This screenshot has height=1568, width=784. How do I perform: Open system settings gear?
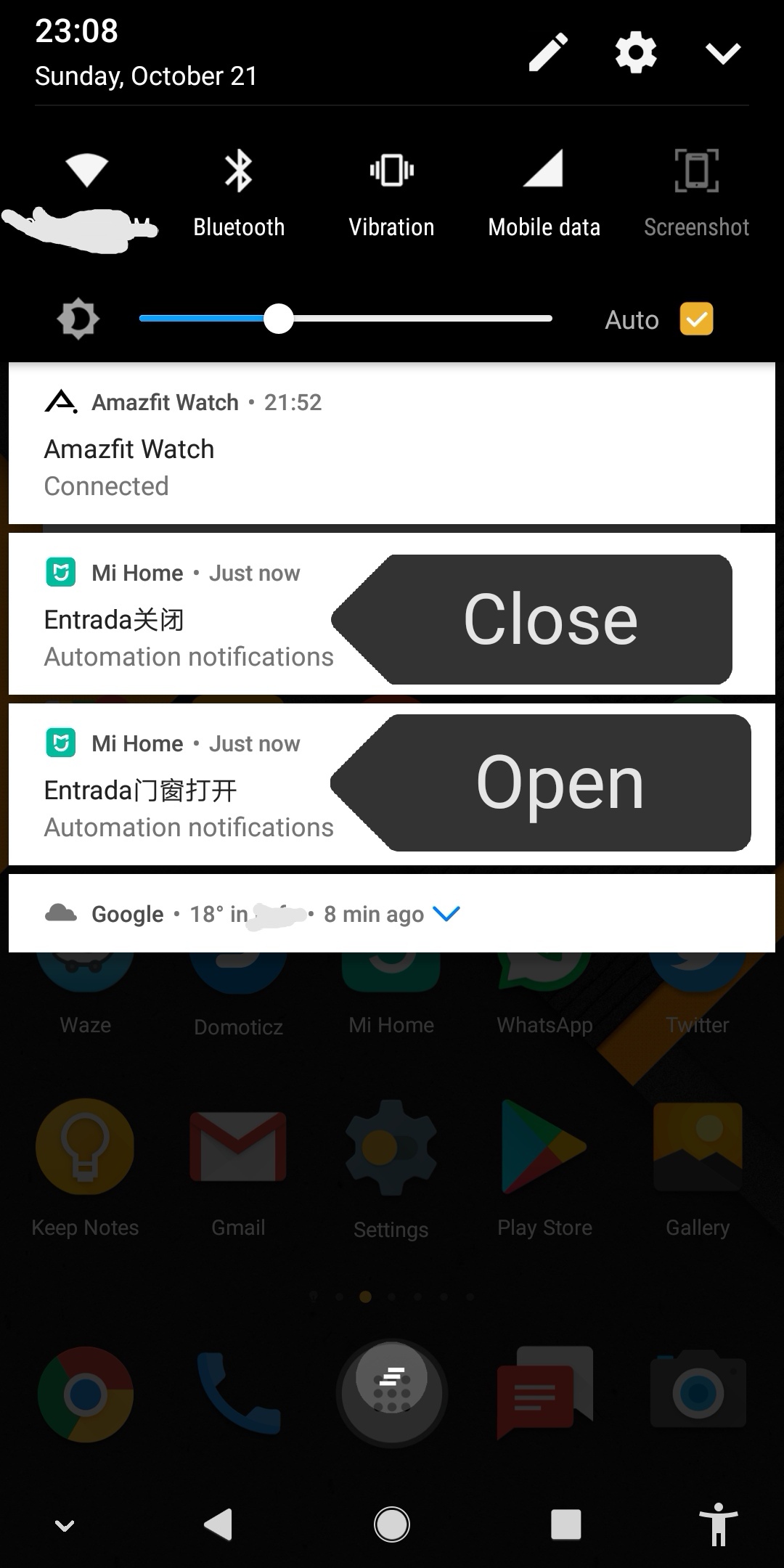[636, 52]
